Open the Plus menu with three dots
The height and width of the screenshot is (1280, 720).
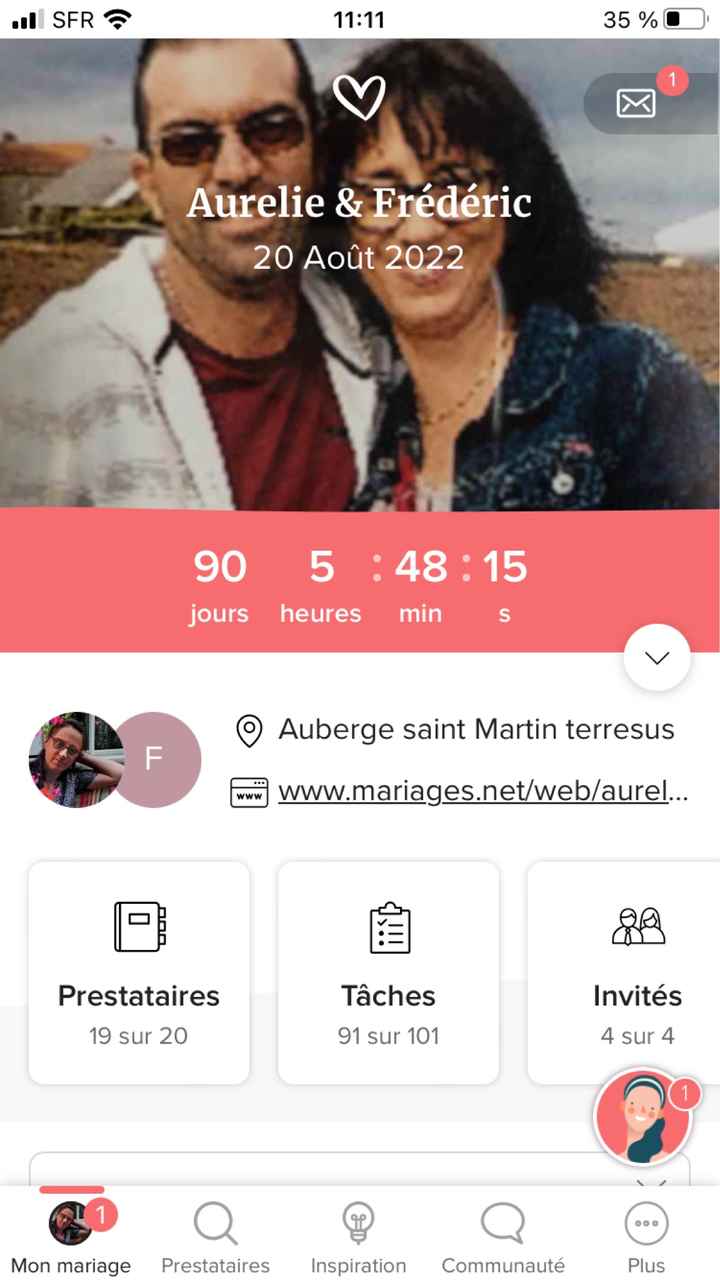tap(646, 1222)
